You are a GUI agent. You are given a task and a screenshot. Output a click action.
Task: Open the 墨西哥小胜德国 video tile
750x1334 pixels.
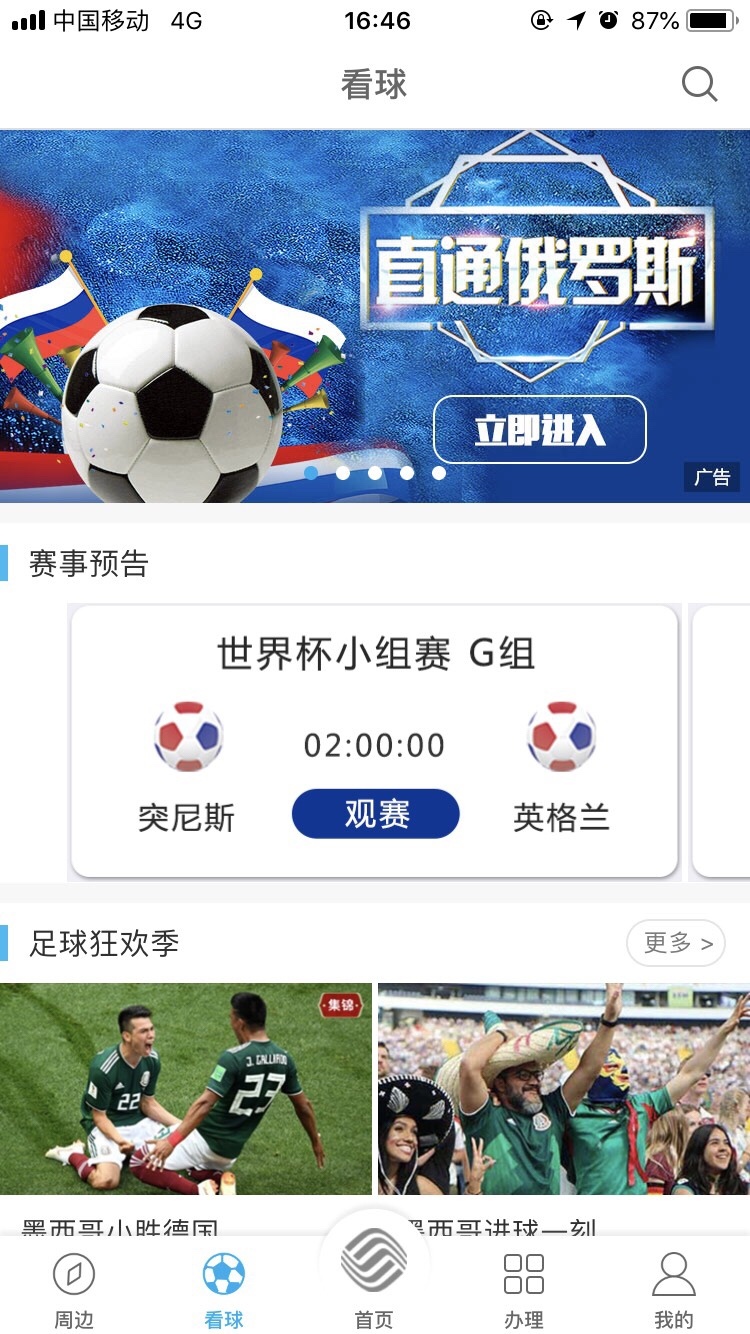(185, 1088)
